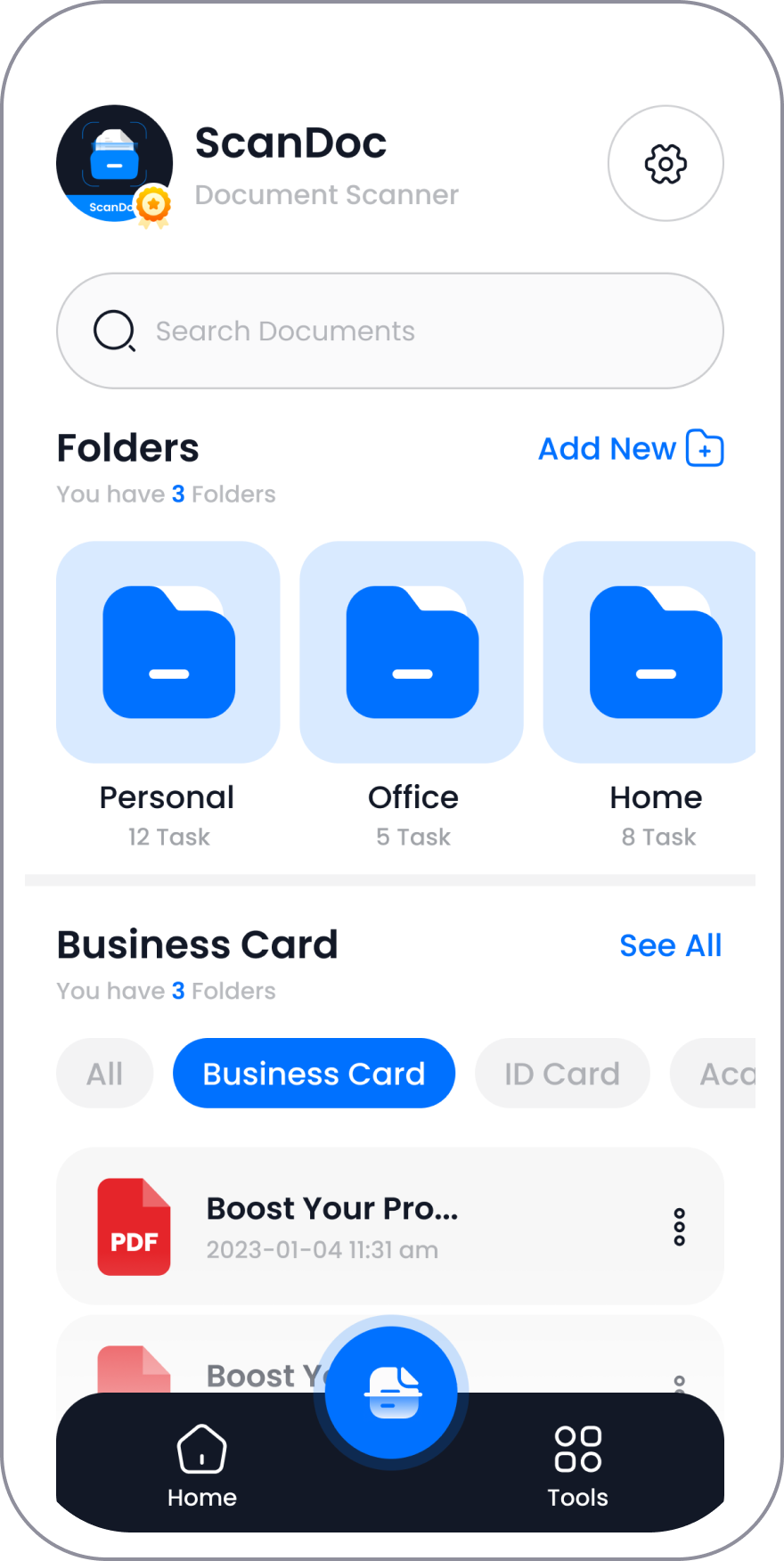Open the Home folder with 8 tasks
Screen dimensions: 784x1561
pos(653,652)
